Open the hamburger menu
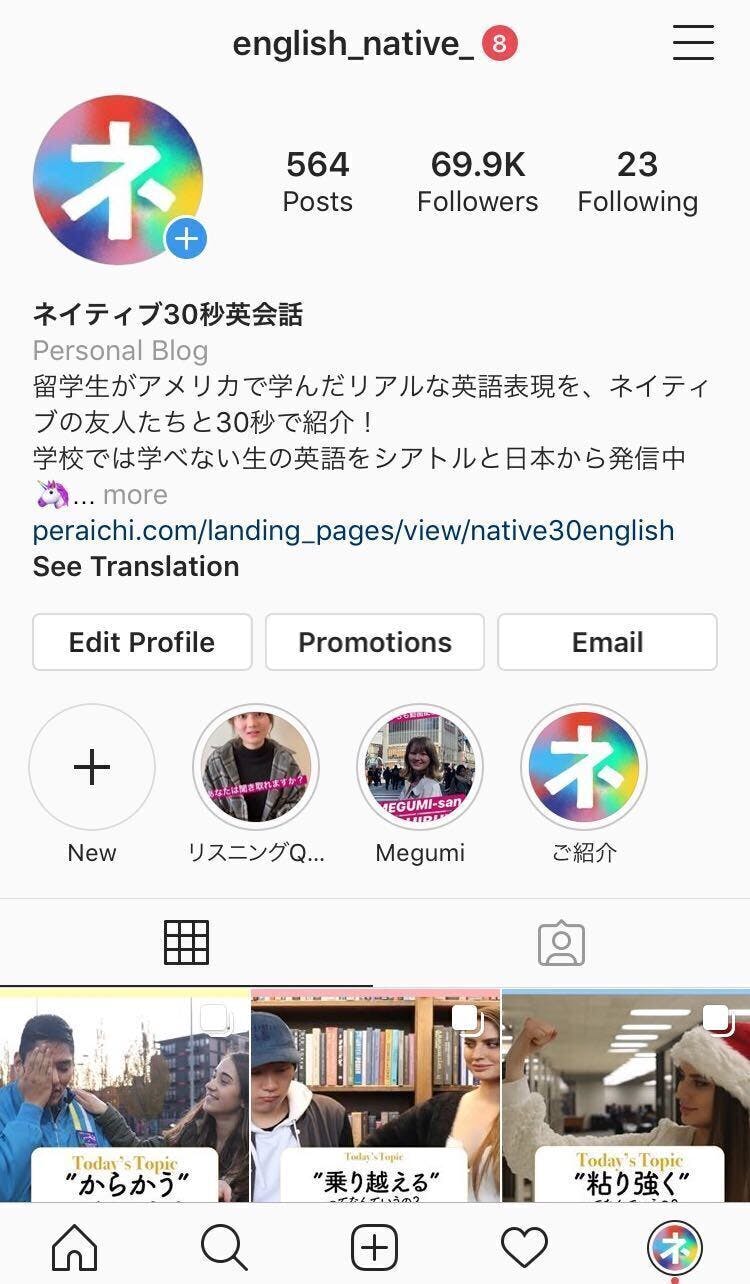Screen dimensions: 750x1284 click(x=693, y=43)
